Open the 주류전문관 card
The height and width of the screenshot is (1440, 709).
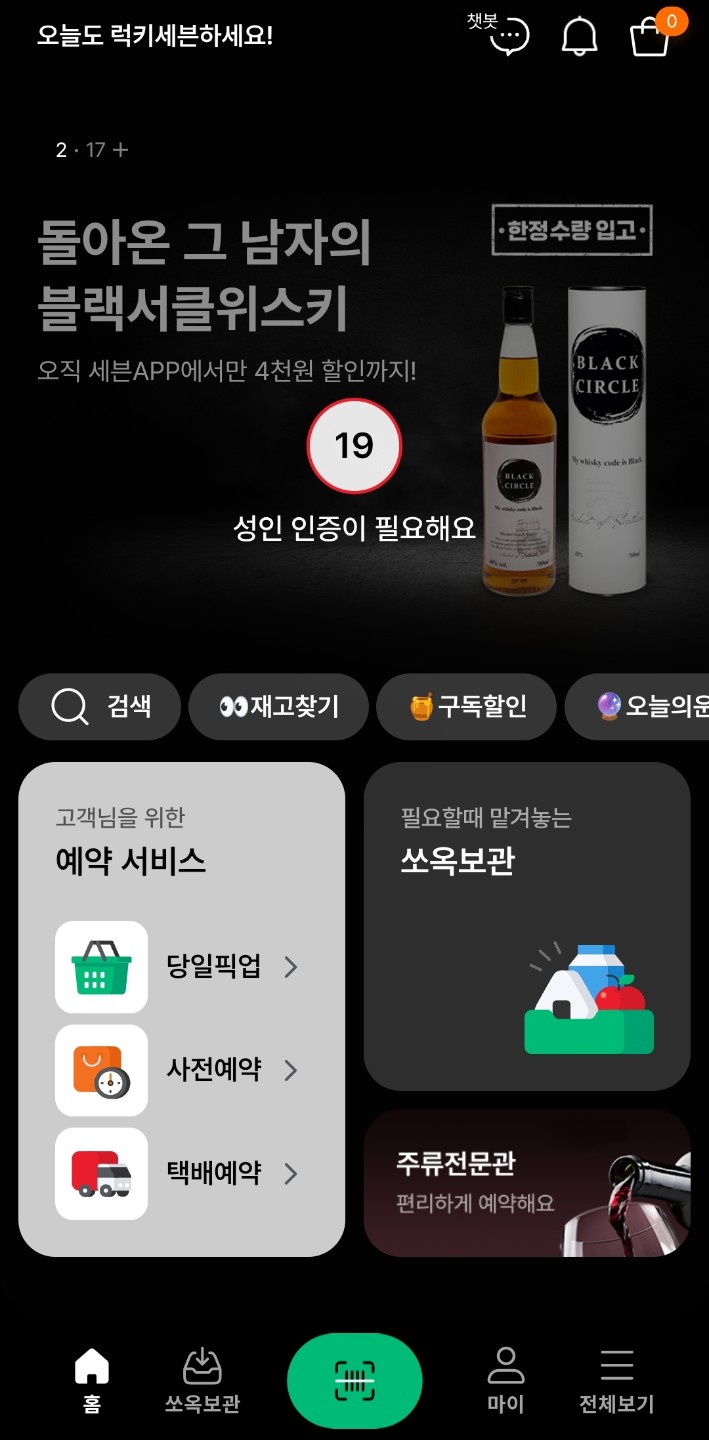tap(527, 1183)
